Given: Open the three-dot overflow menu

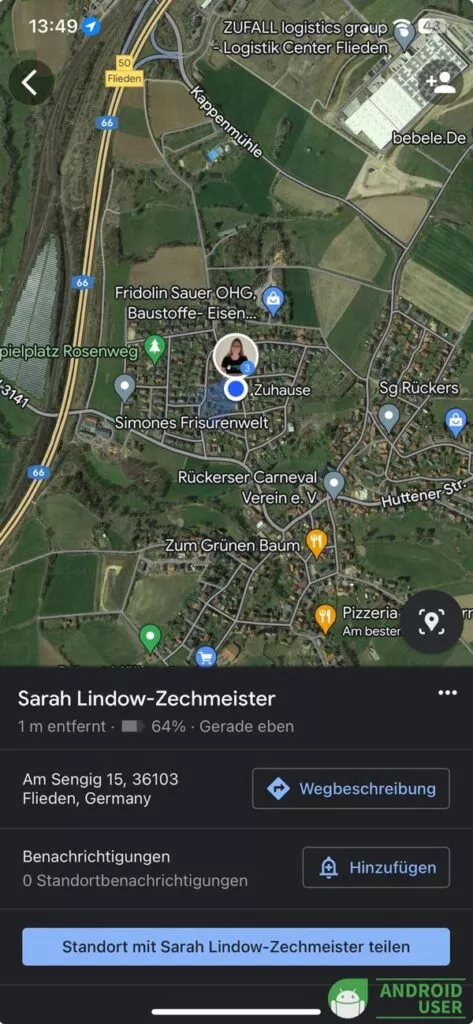Looking at the screenshot, I should [x=448, y=693].
